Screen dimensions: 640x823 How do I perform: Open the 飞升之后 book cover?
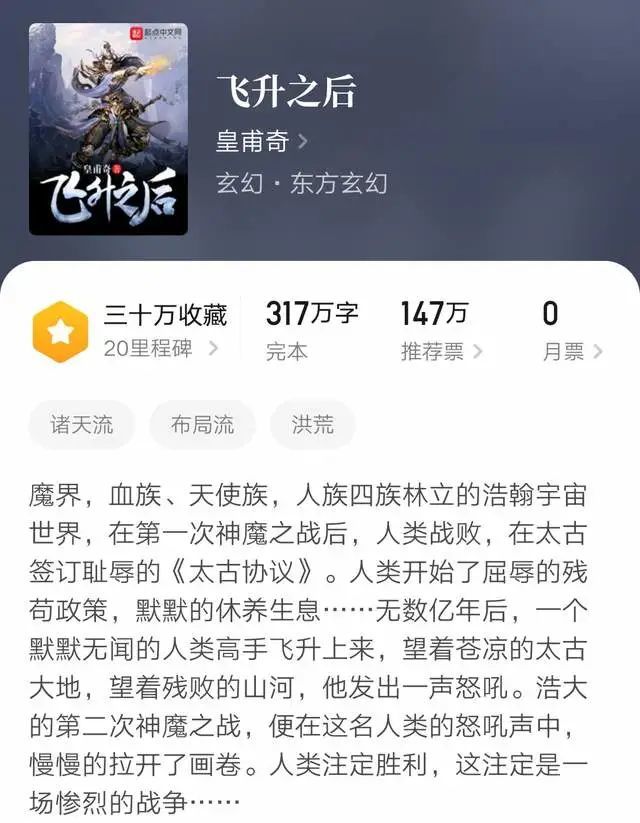[108, 130]
